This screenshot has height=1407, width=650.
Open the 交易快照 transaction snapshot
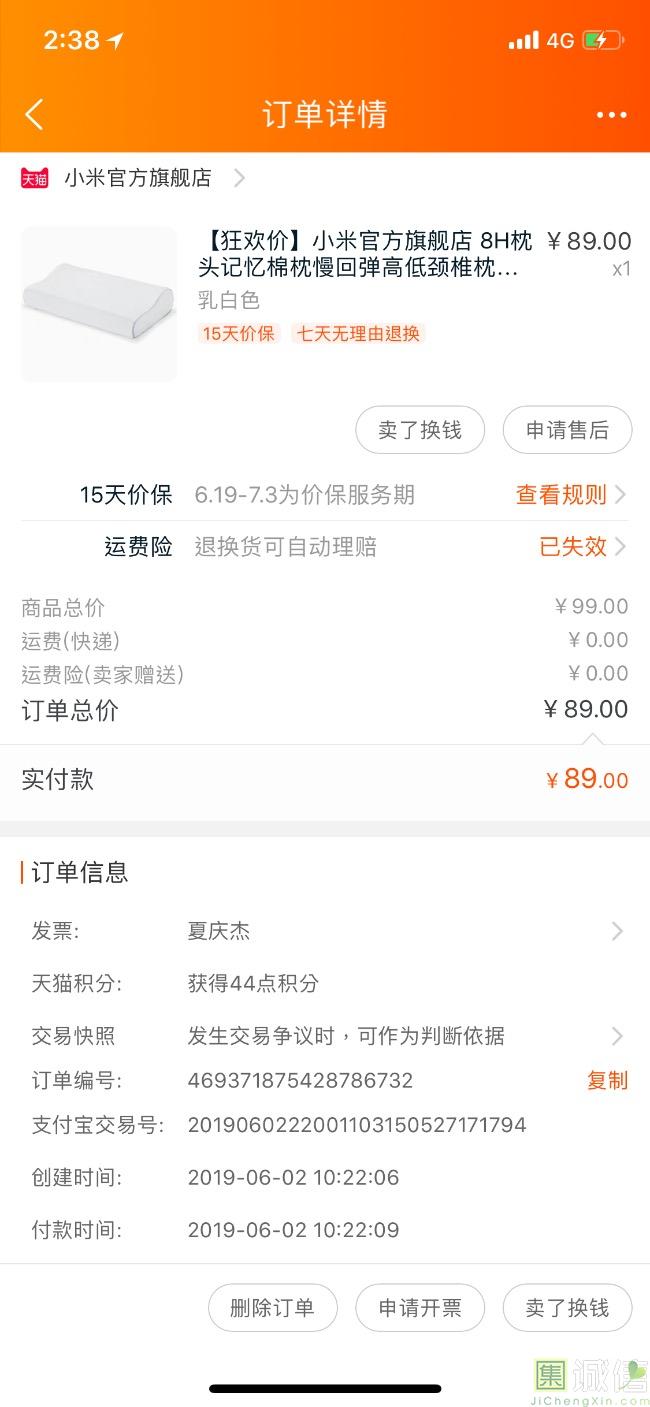(x=325, y=1036)
